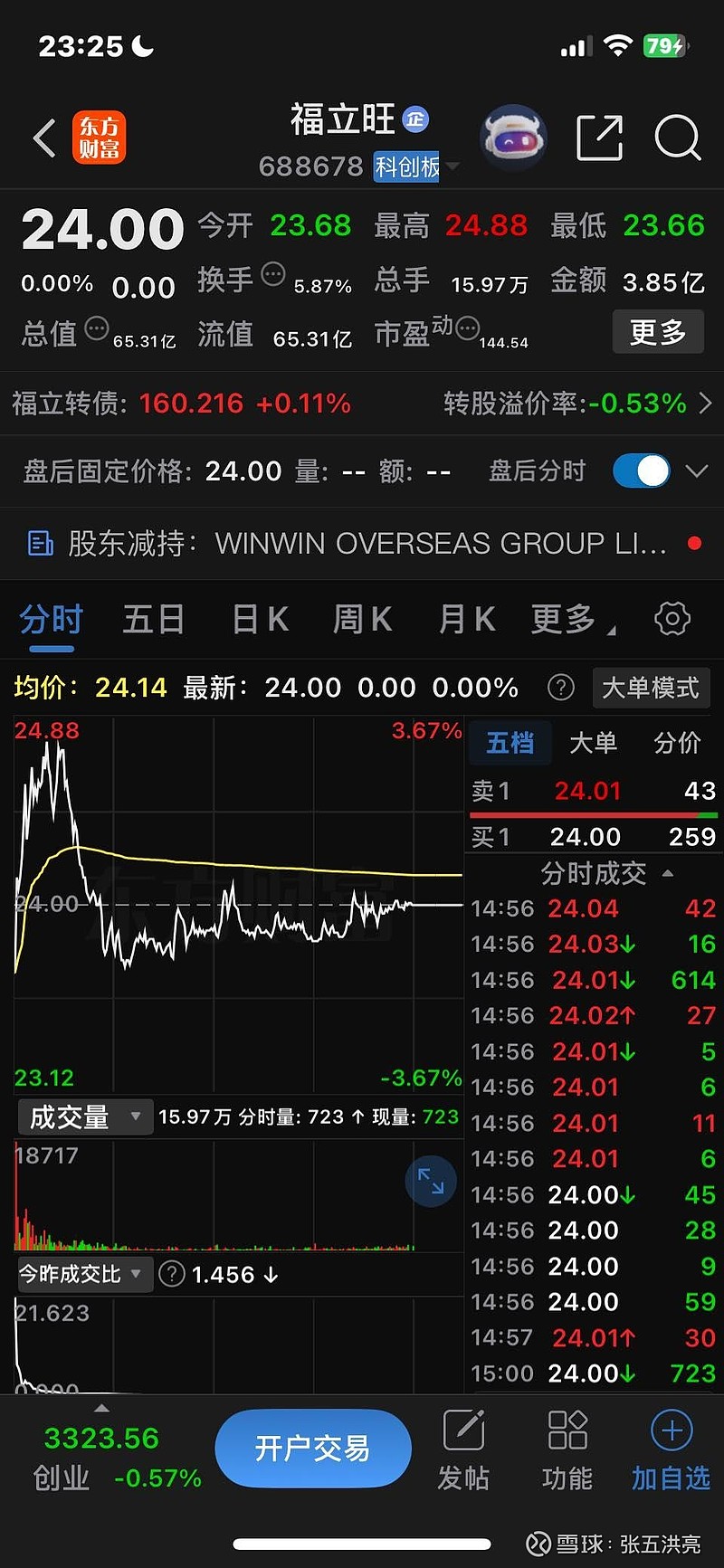Tap the 开户交易 trade button
Screen dimensions: 724x1568
tap(313, 1448)
